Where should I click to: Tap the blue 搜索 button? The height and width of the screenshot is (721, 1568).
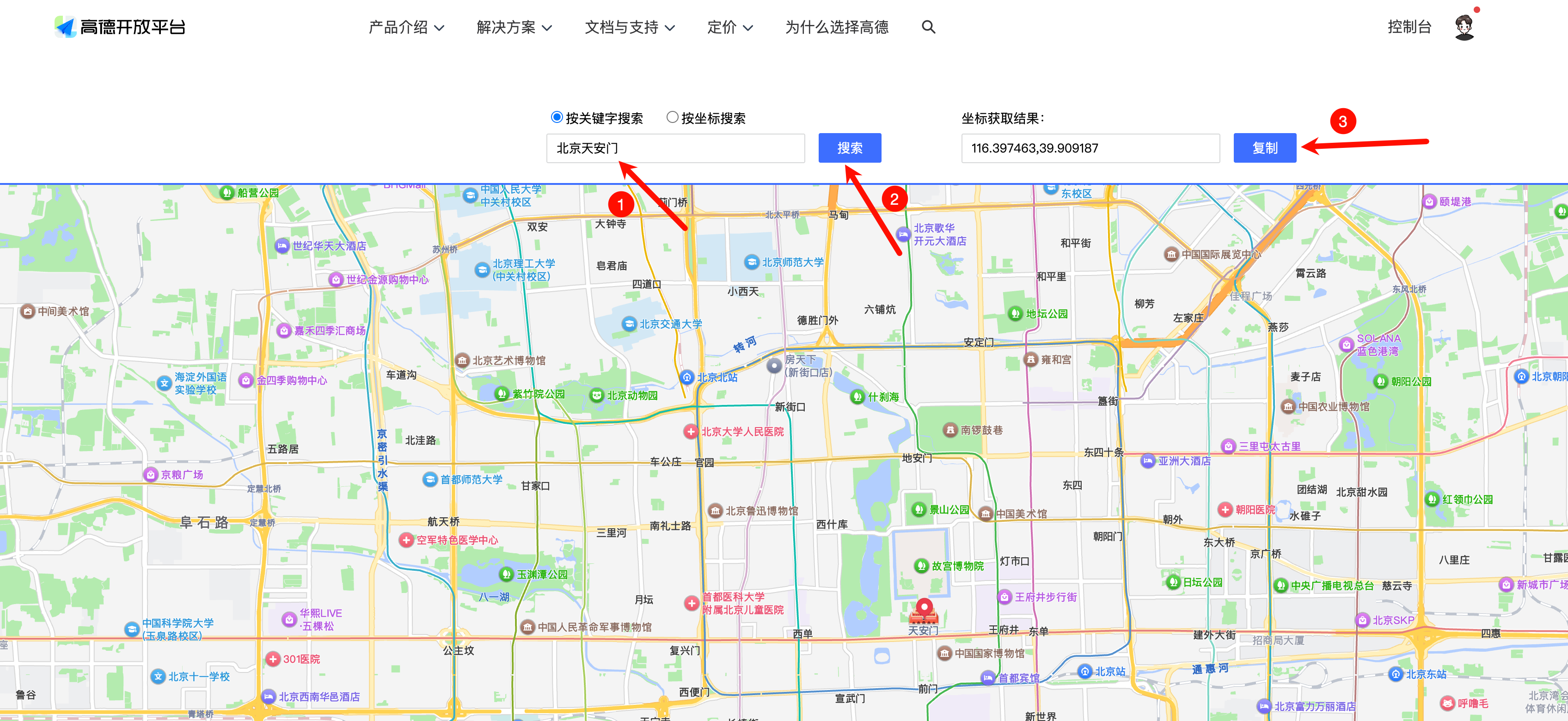coord(849,148)
